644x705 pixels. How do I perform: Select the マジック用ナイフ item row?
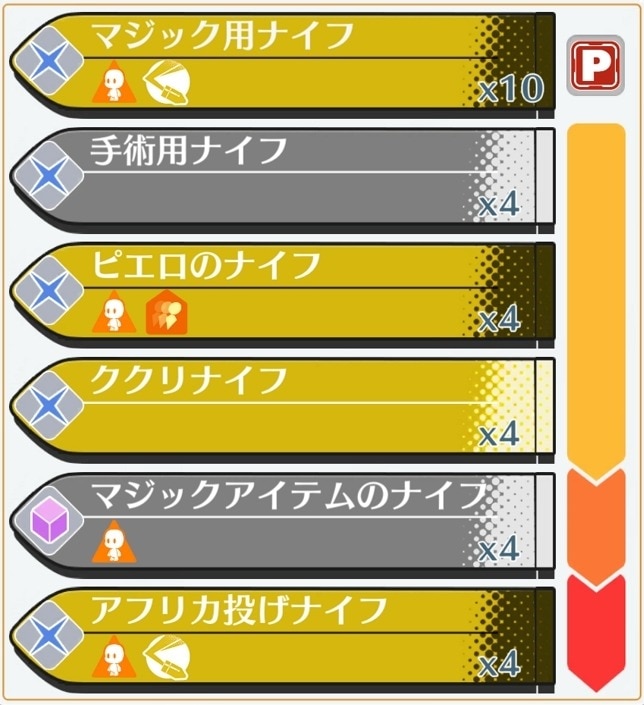[282, 65]
